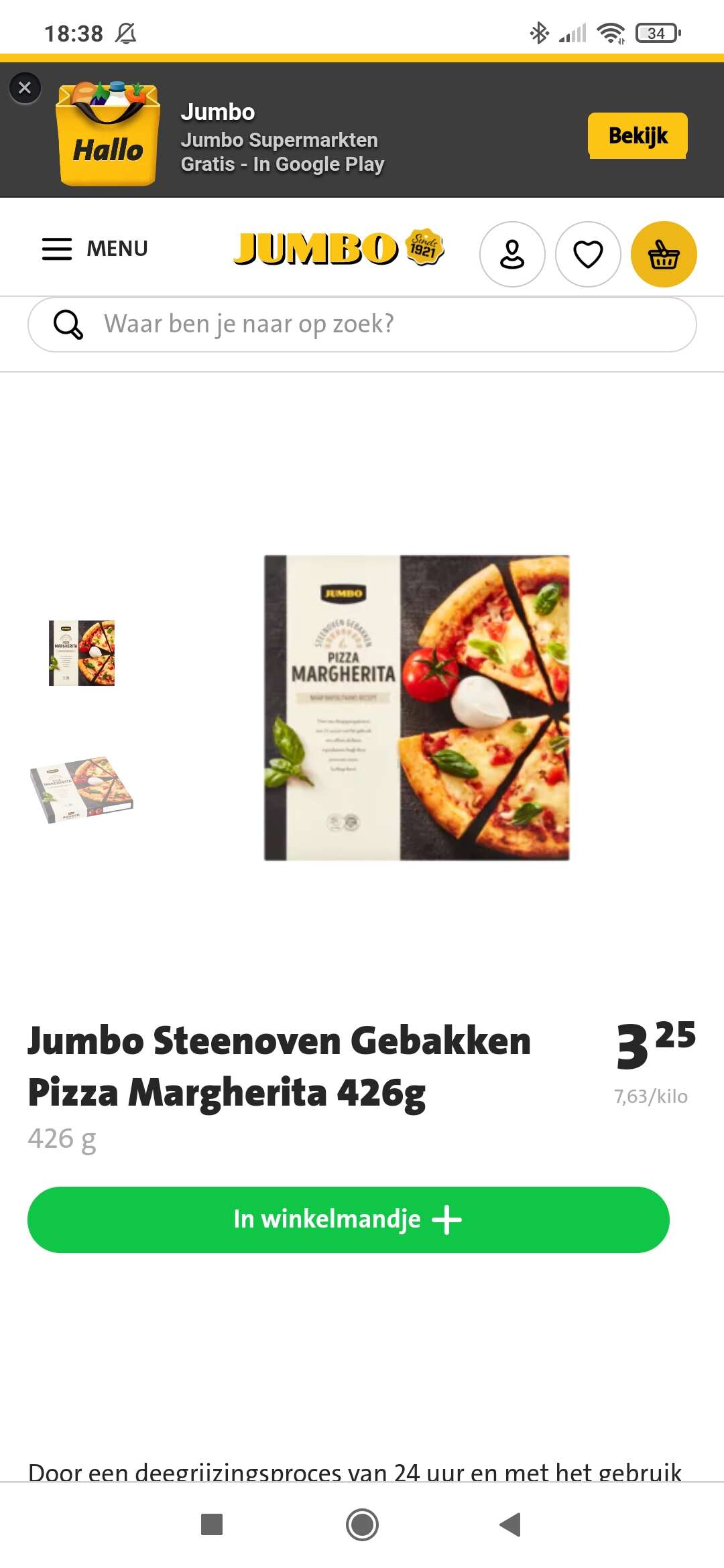Go back using the system back button

(511, 1524)
